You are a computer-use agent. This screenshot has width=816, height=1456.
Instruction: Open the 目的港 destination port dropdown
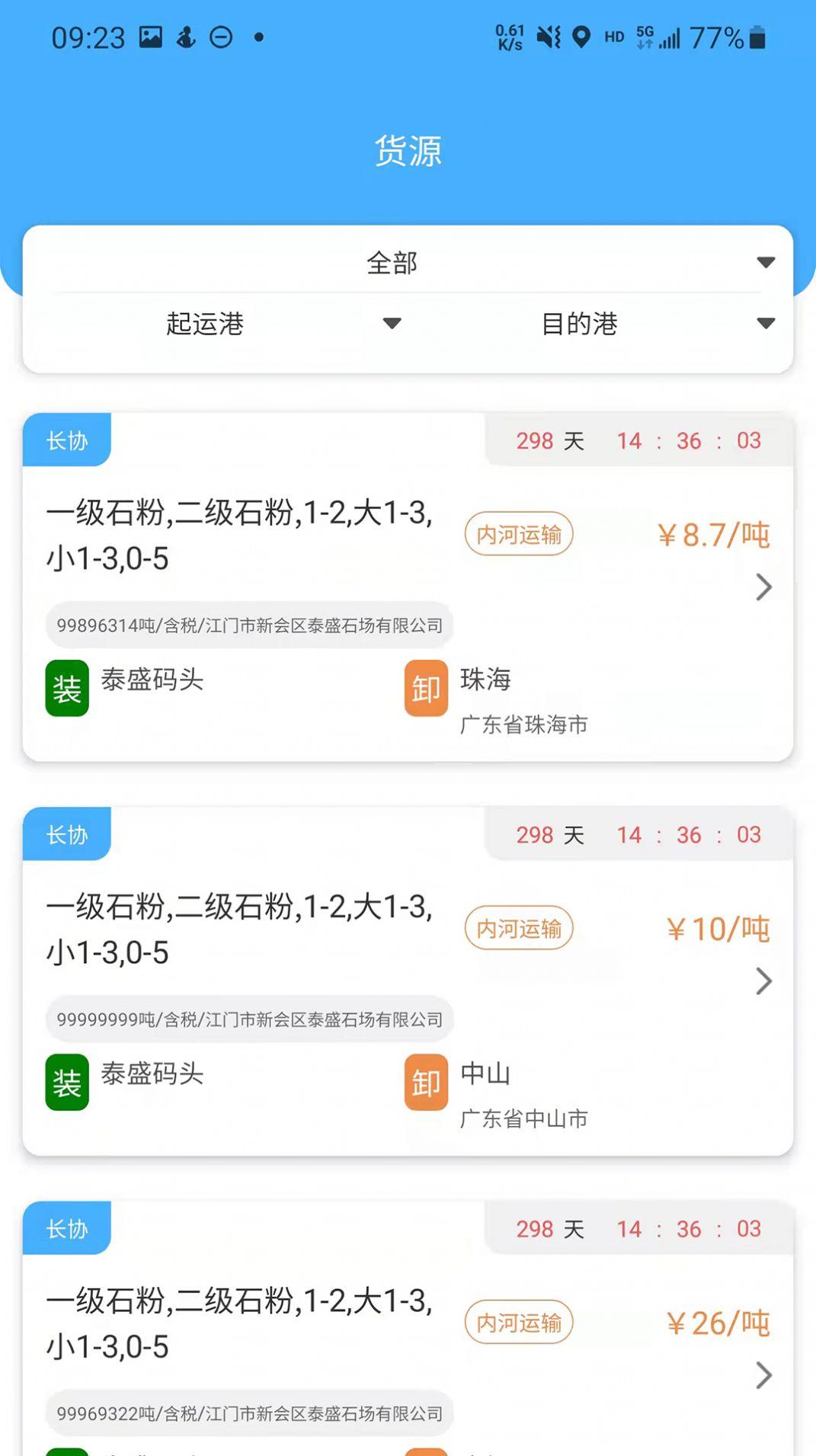pos(597,324)
